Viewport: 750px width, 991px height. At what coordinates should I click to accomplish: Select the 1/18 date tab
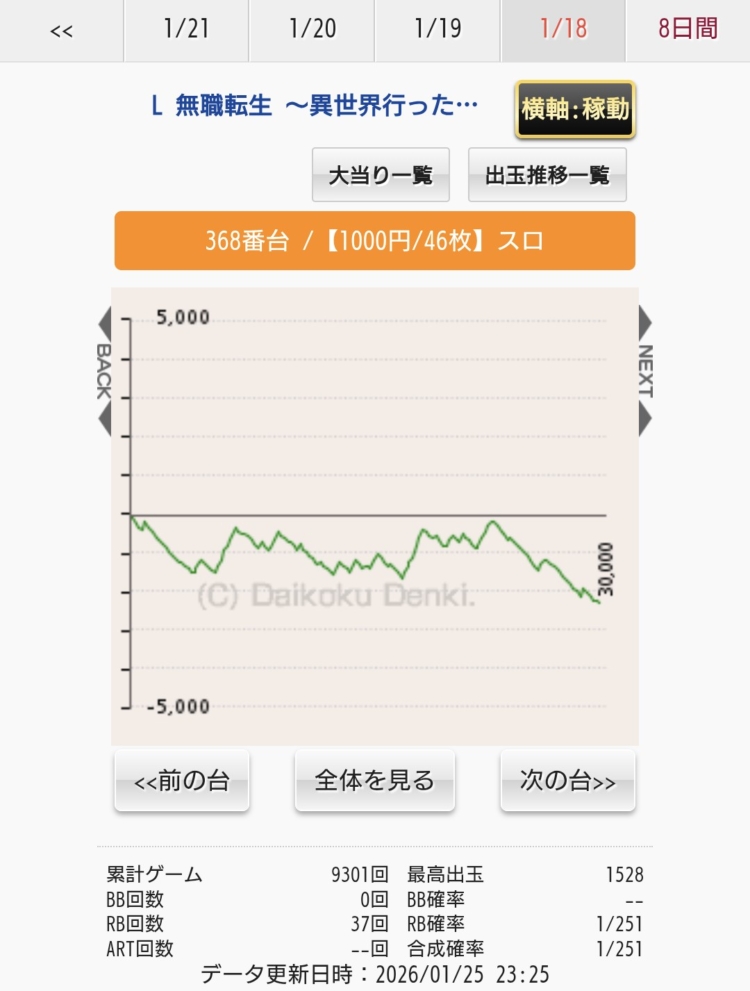pos(563,30)
